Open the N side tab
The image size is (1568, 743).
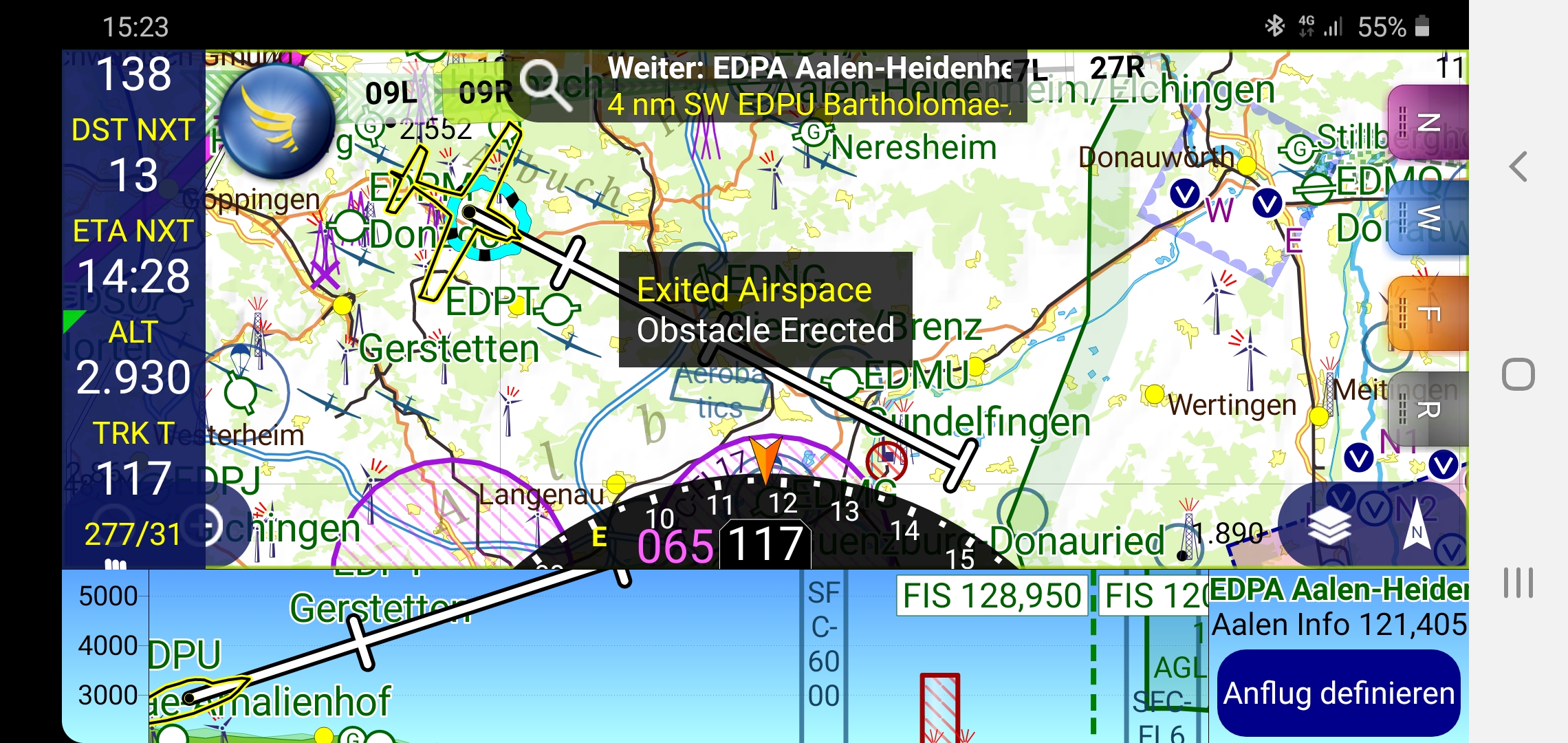click(1428, 123)
